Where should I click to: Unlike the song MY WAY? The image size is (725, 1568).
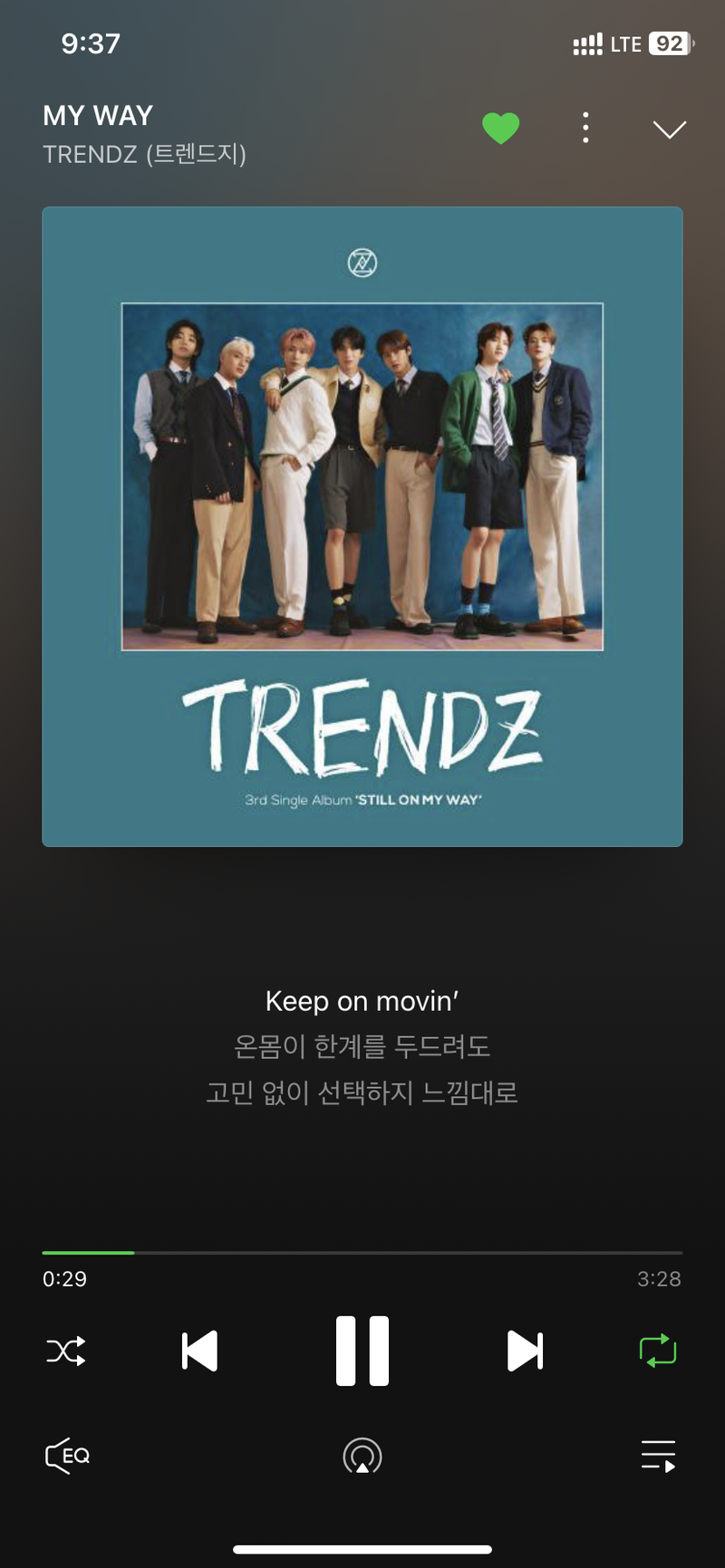point(500,128)
